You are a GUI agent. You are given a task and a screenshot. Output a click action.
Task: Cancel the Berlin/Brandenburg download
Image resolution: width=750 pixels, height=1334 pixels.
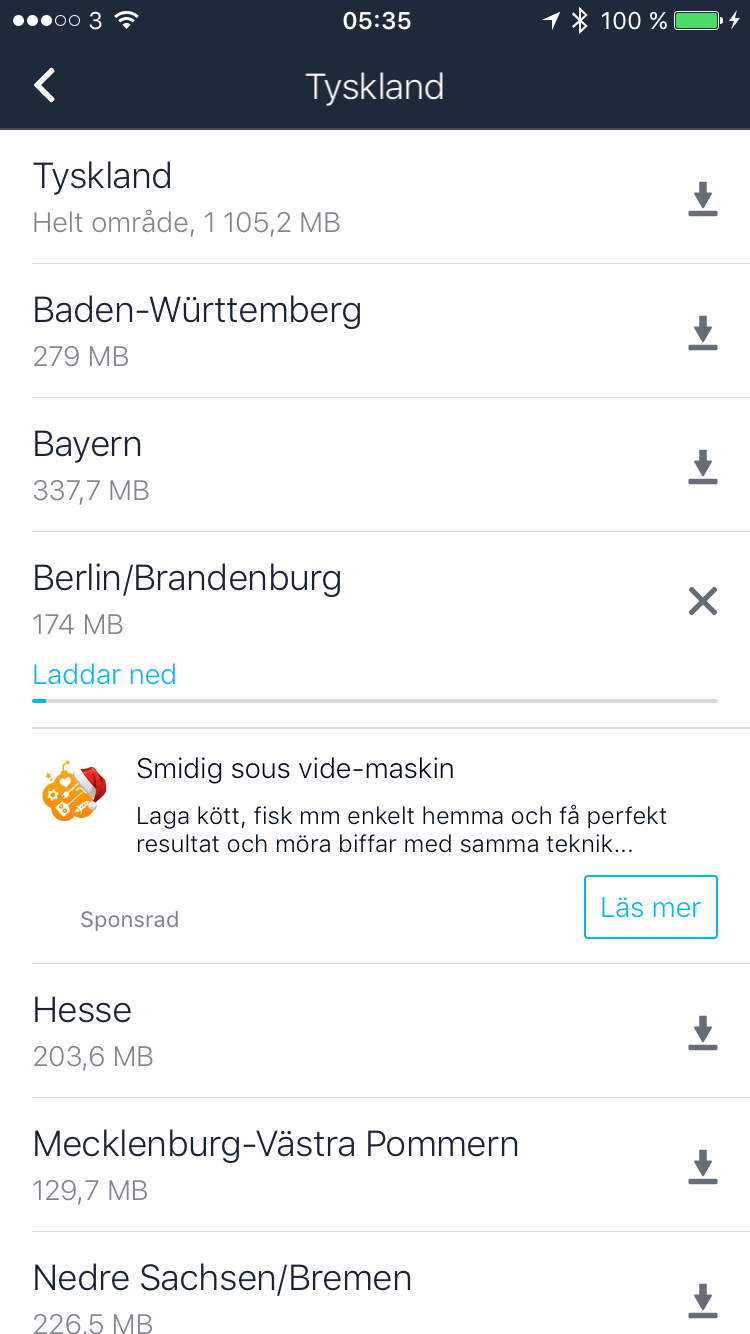[703, 601]
